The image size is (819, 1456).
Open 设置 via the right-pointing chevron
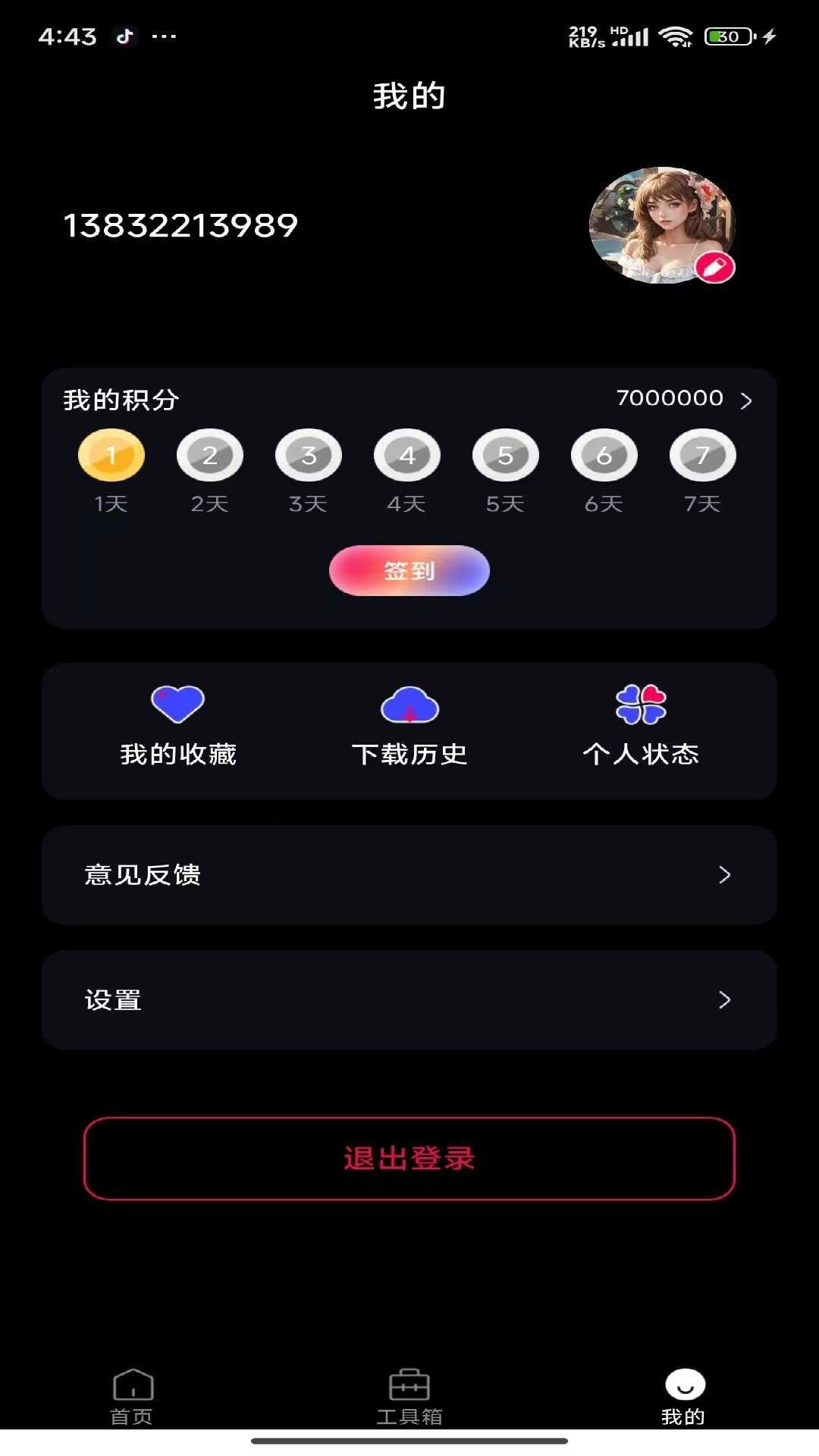click(726, 1001)
